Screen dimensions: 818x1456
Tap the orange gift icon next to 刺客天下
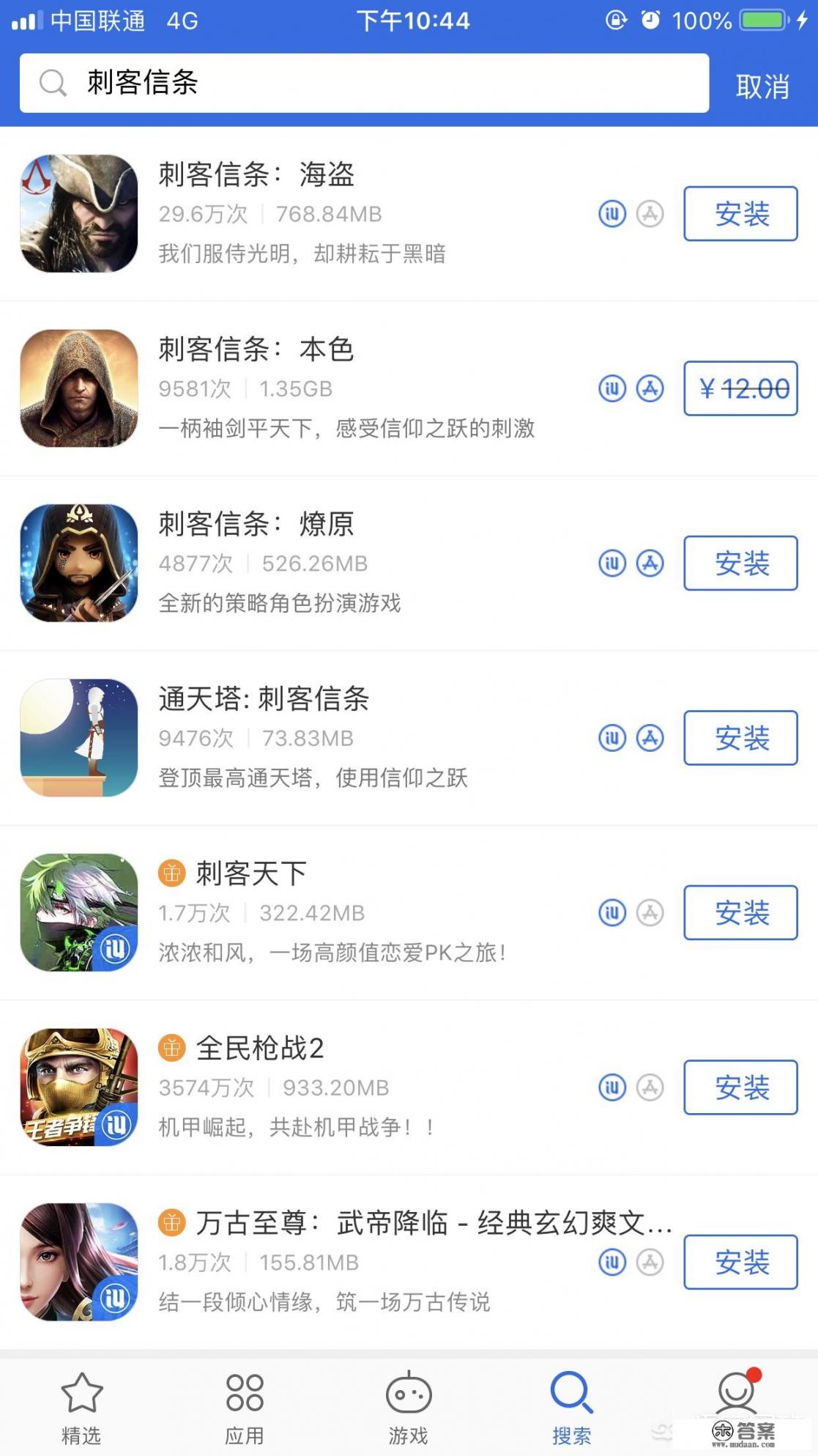(173, 873)
